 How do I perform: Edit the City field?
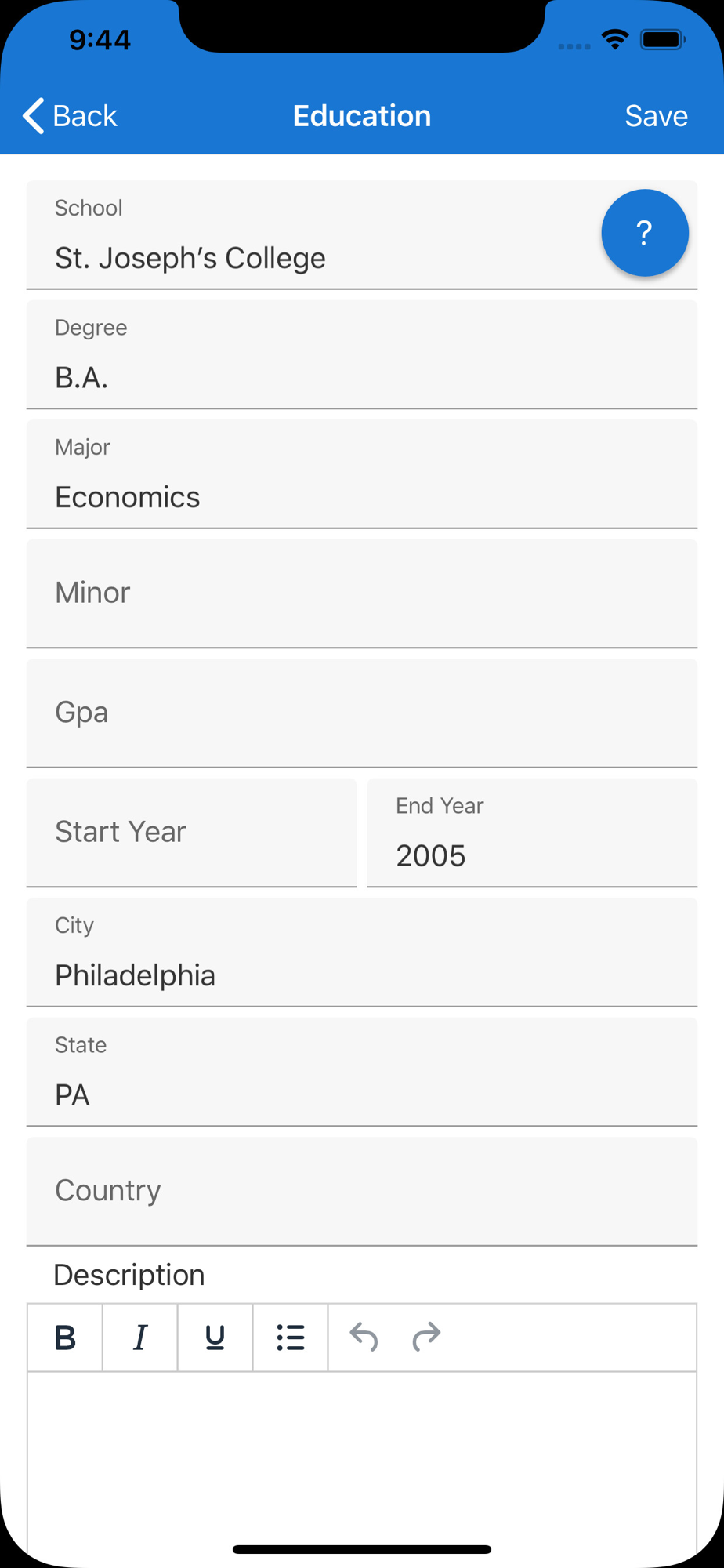pyautogui.click(x=360, y=975)
